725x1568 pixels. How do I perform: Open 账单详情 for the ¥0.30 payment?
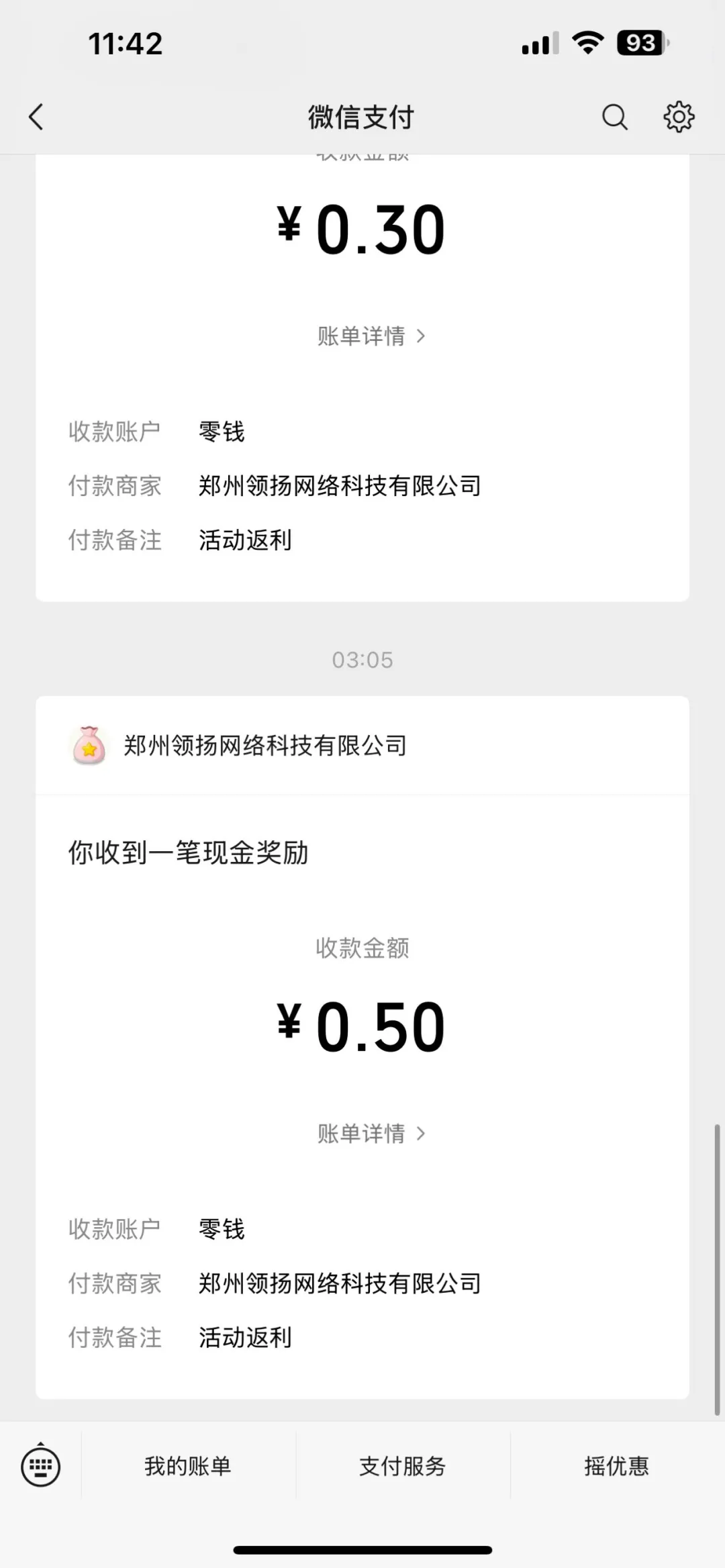click(x=371, y=336)
